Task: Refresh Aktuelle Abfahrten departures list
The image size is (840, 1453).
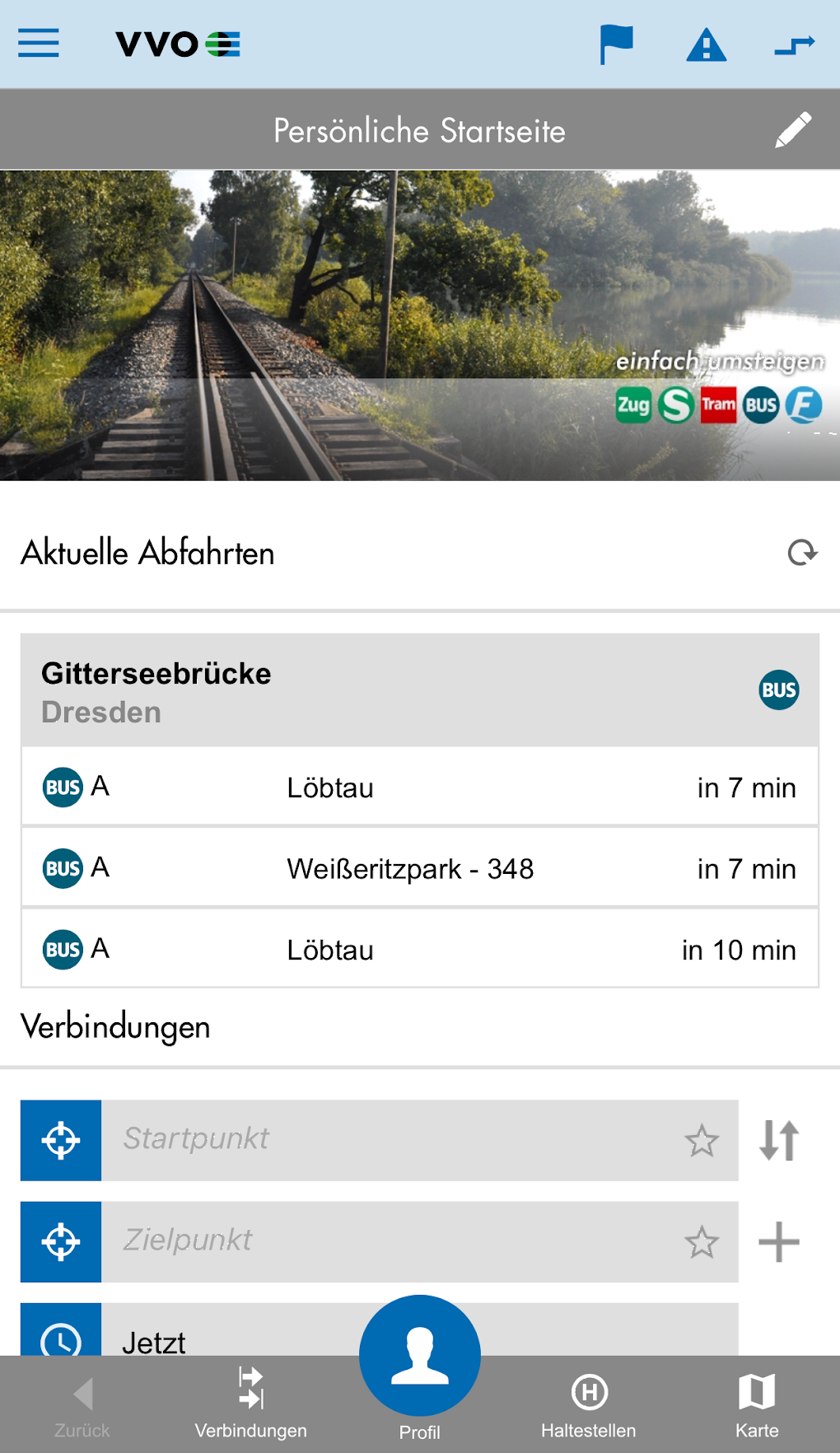Action: (801, 553)
